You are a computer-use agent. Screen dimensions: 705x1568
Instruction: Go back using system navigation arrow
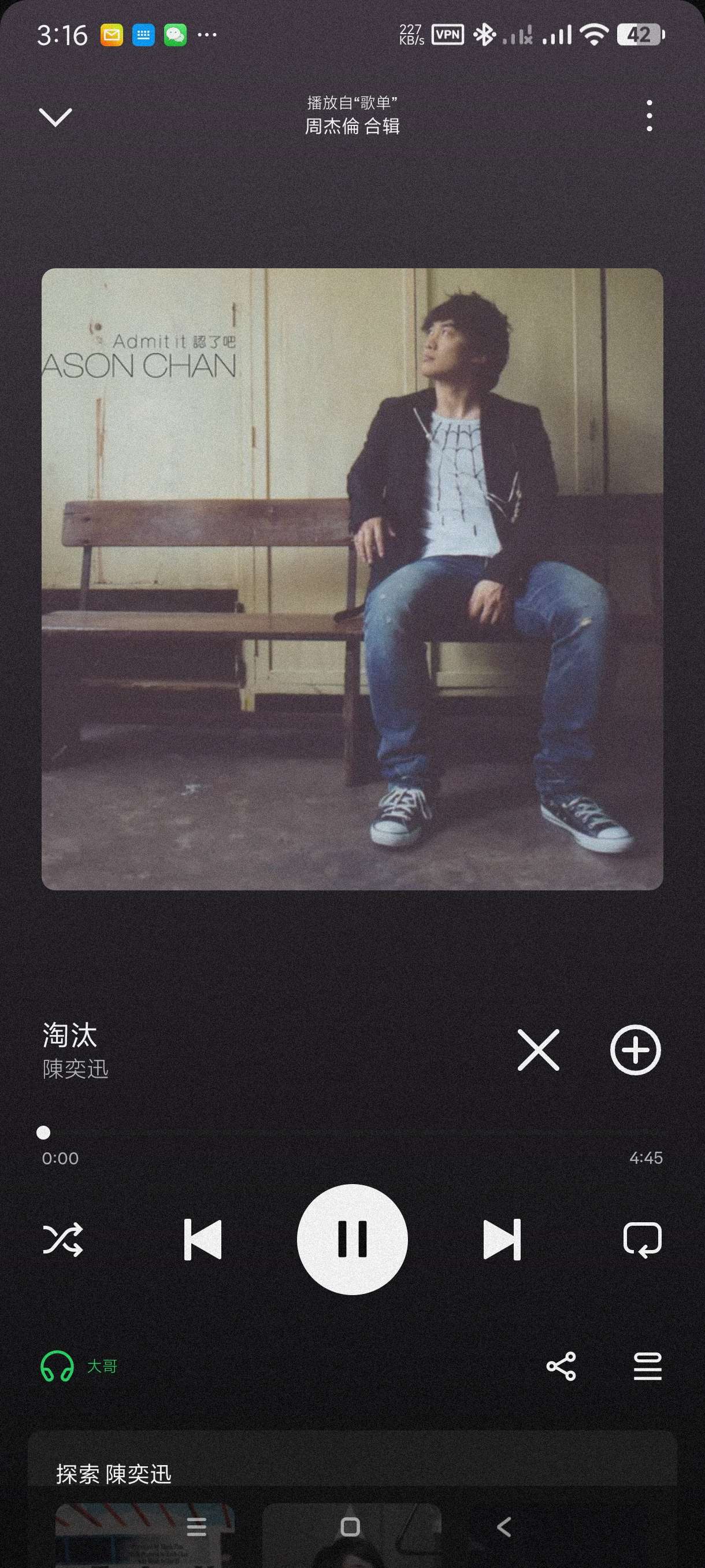(504, 1526)
